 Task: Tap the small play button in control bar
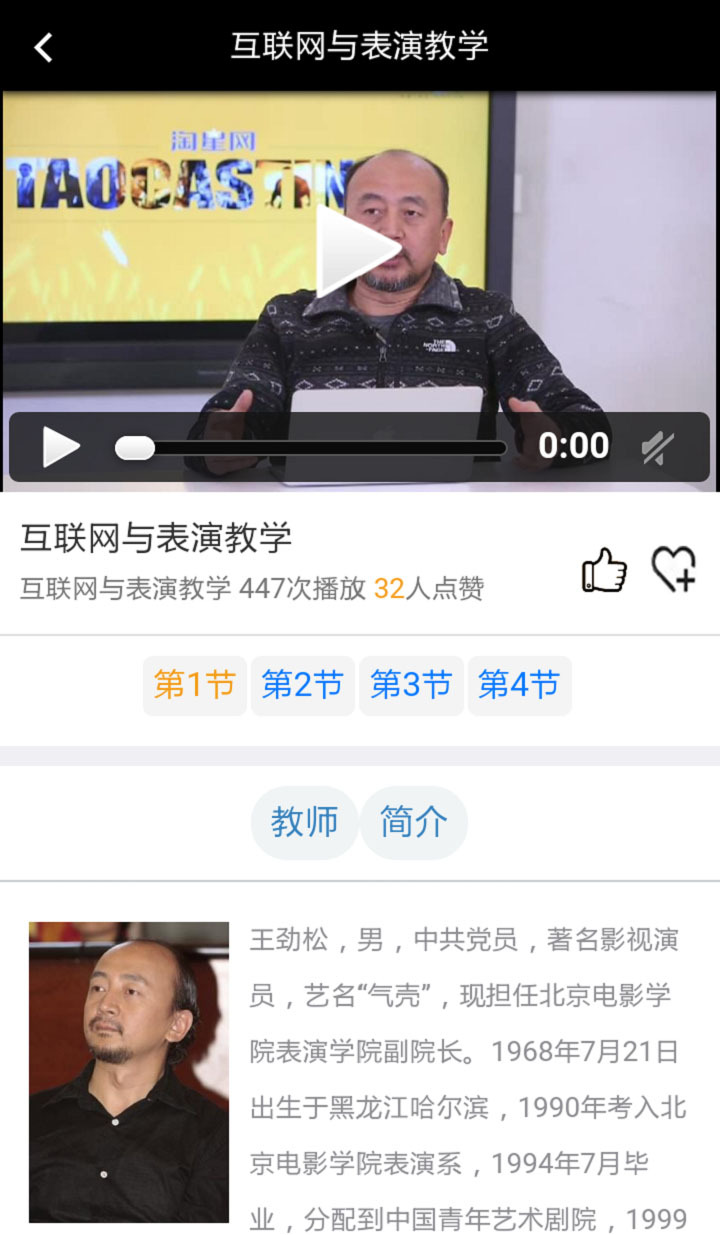coord(60,446)
